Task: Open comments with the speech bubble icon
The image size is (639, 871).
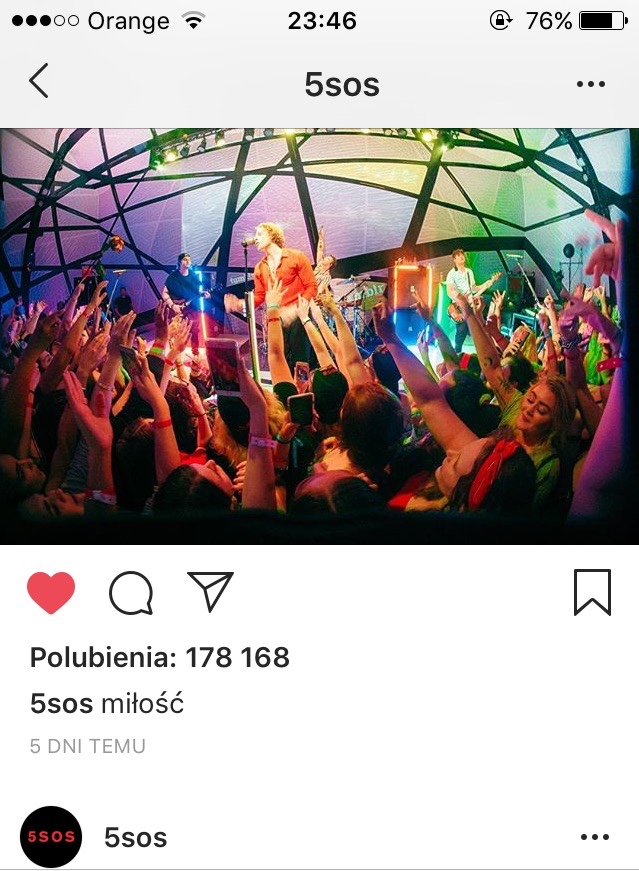Action: click(x=131, y=594)
